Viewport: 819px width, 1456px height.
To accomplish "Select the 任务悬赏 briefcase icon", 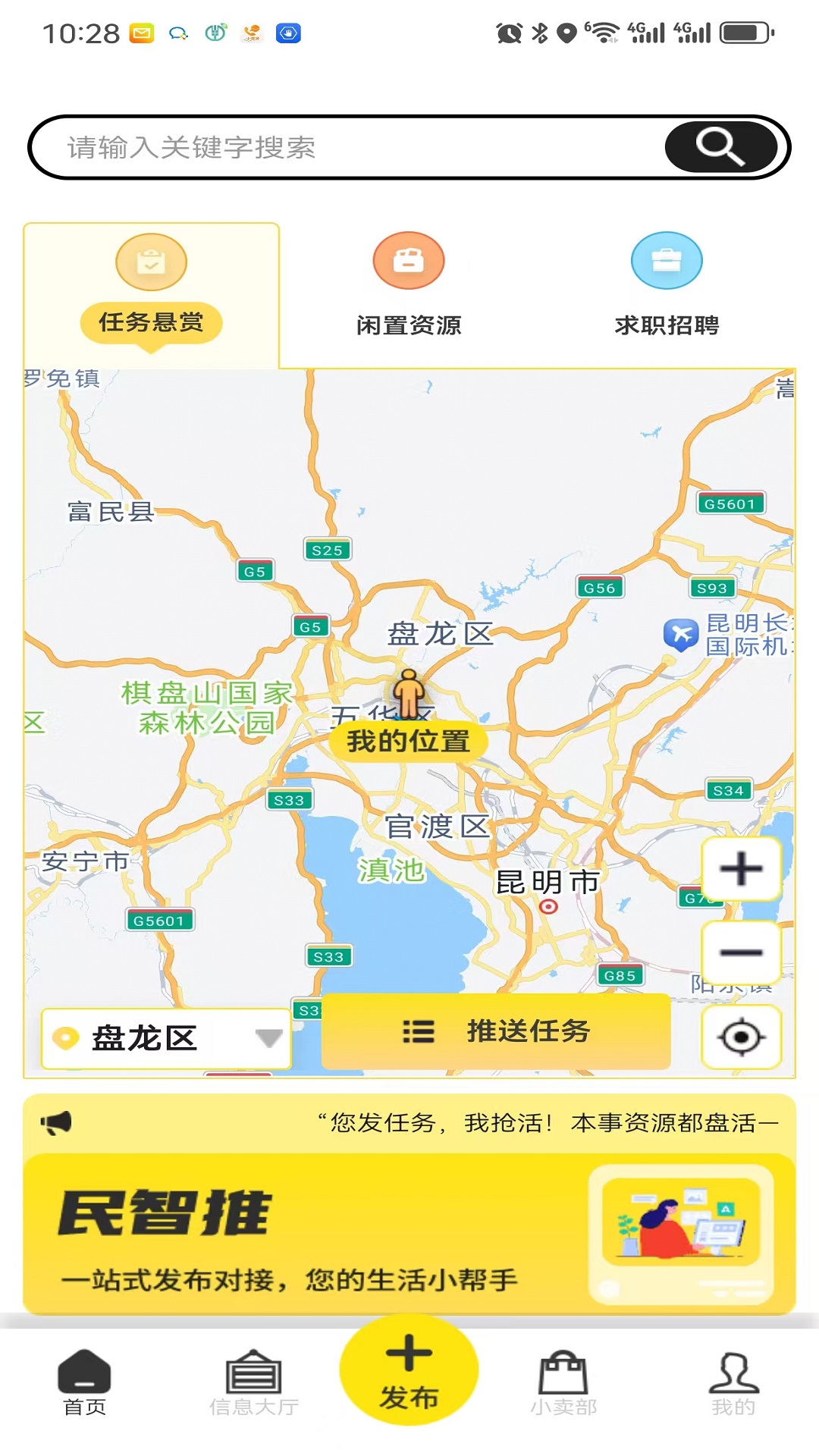I will 151,261.
